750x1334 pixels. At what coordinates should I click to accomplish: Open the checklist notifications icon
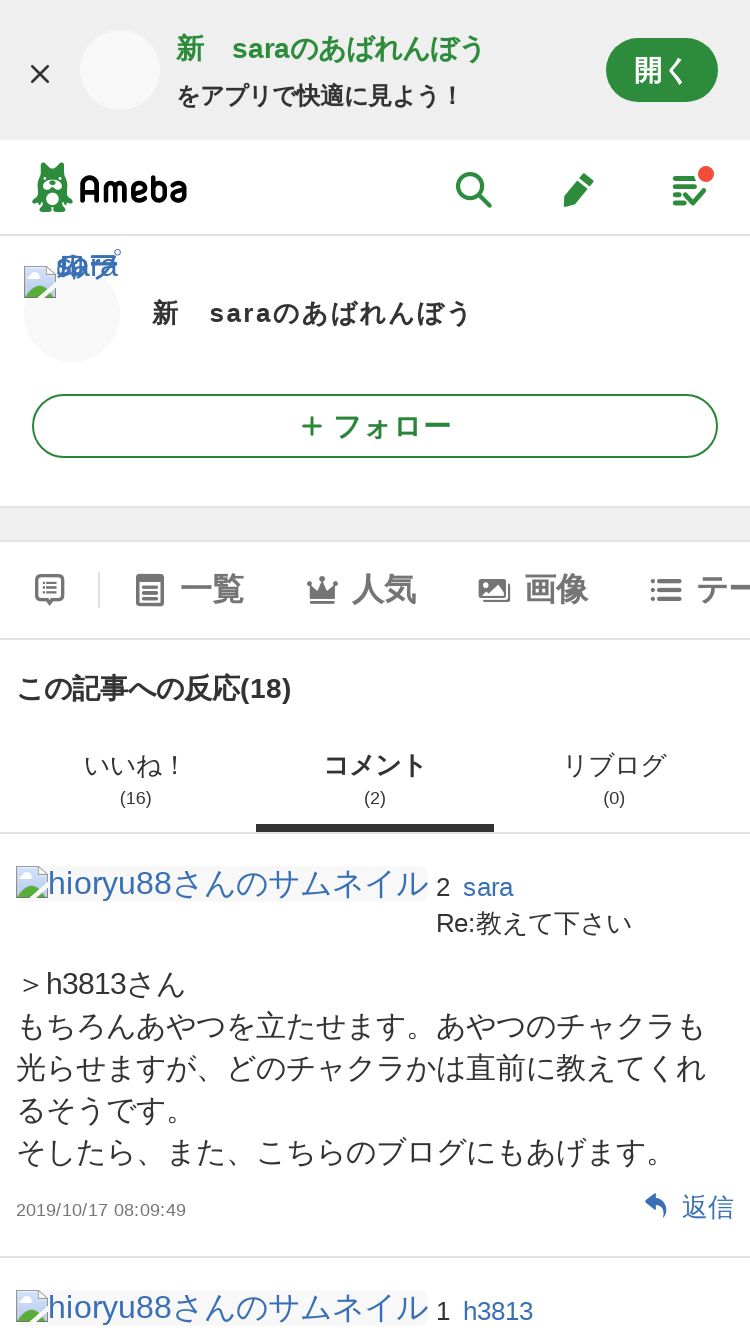(x=689, y=188)
